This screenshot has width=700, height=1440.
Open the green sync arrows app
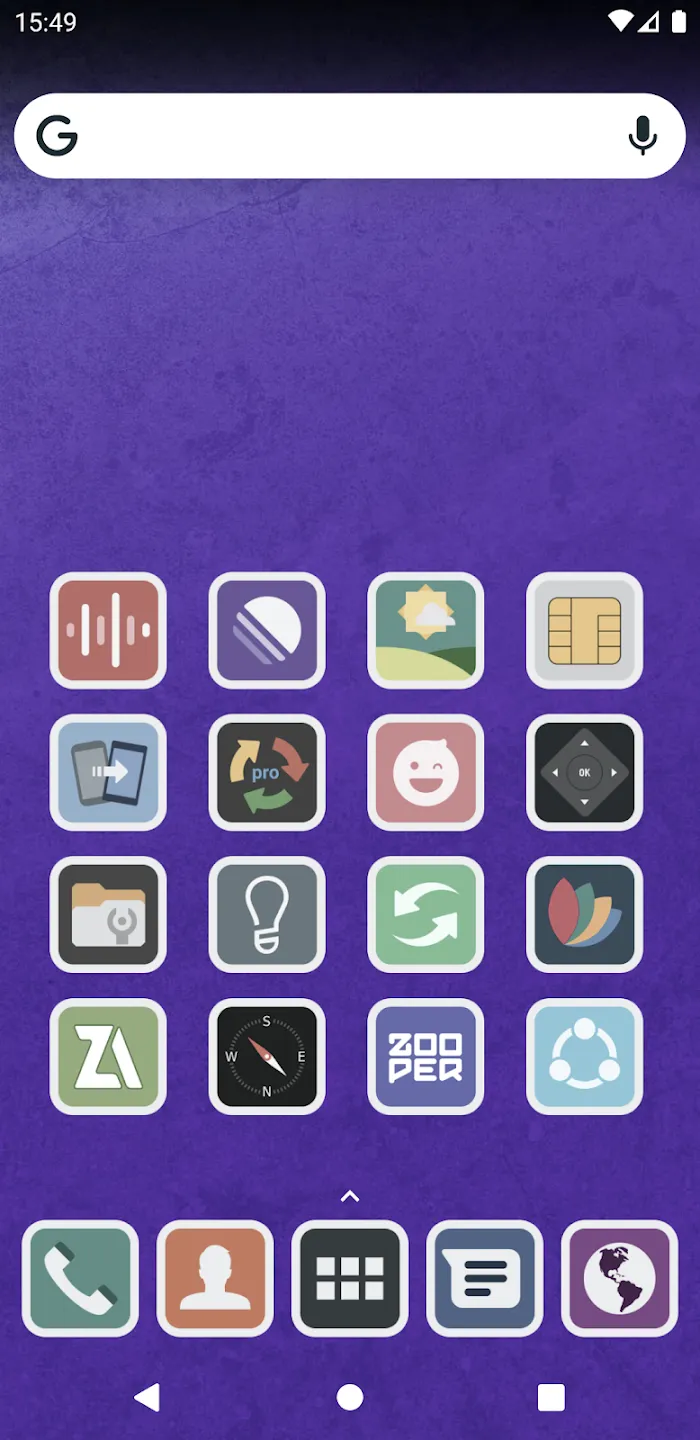pos(426,914)
